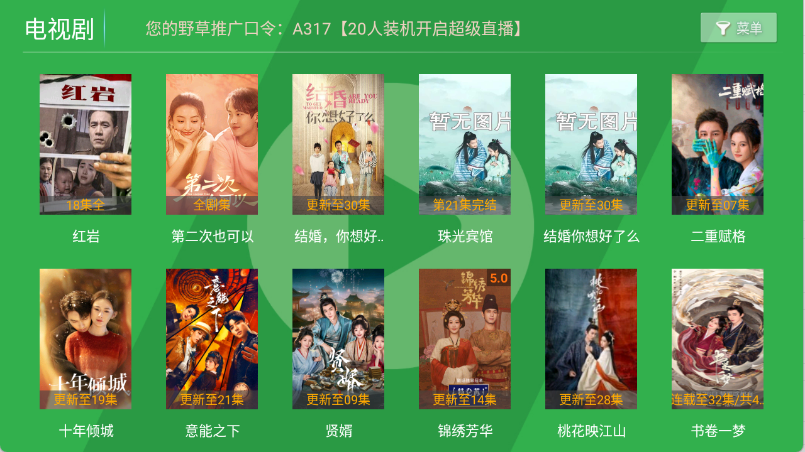Open the series 桃花映江山
Screen dimensions: 805x452
[x=591, y=339]
